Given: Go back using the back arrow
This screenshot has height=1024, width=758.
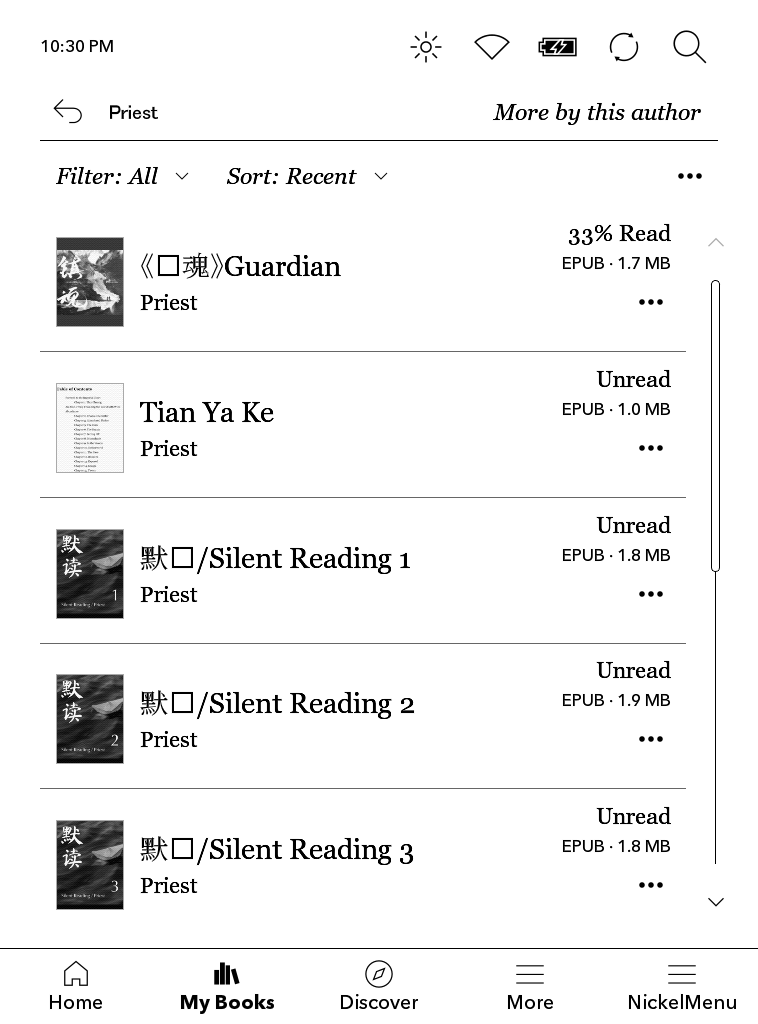Looking at the screenshot, I should point(68,112).
